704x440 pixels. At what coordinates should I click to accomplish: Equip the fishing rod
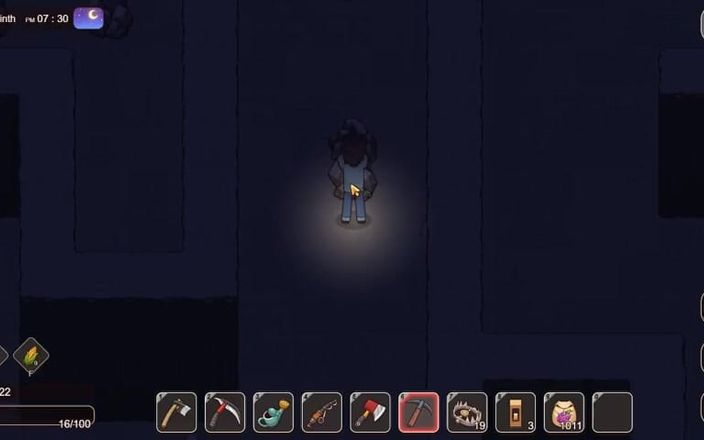tap(322, 412)
